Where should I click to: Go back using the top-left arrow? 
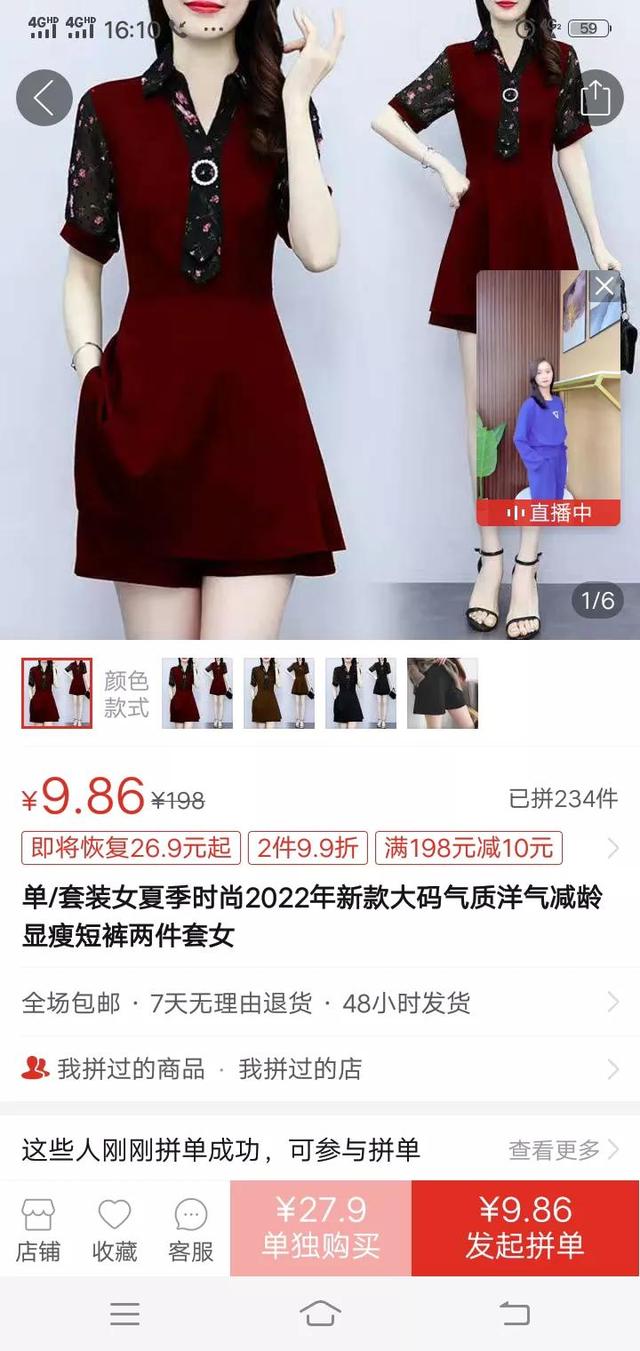[x=44, y=98]
